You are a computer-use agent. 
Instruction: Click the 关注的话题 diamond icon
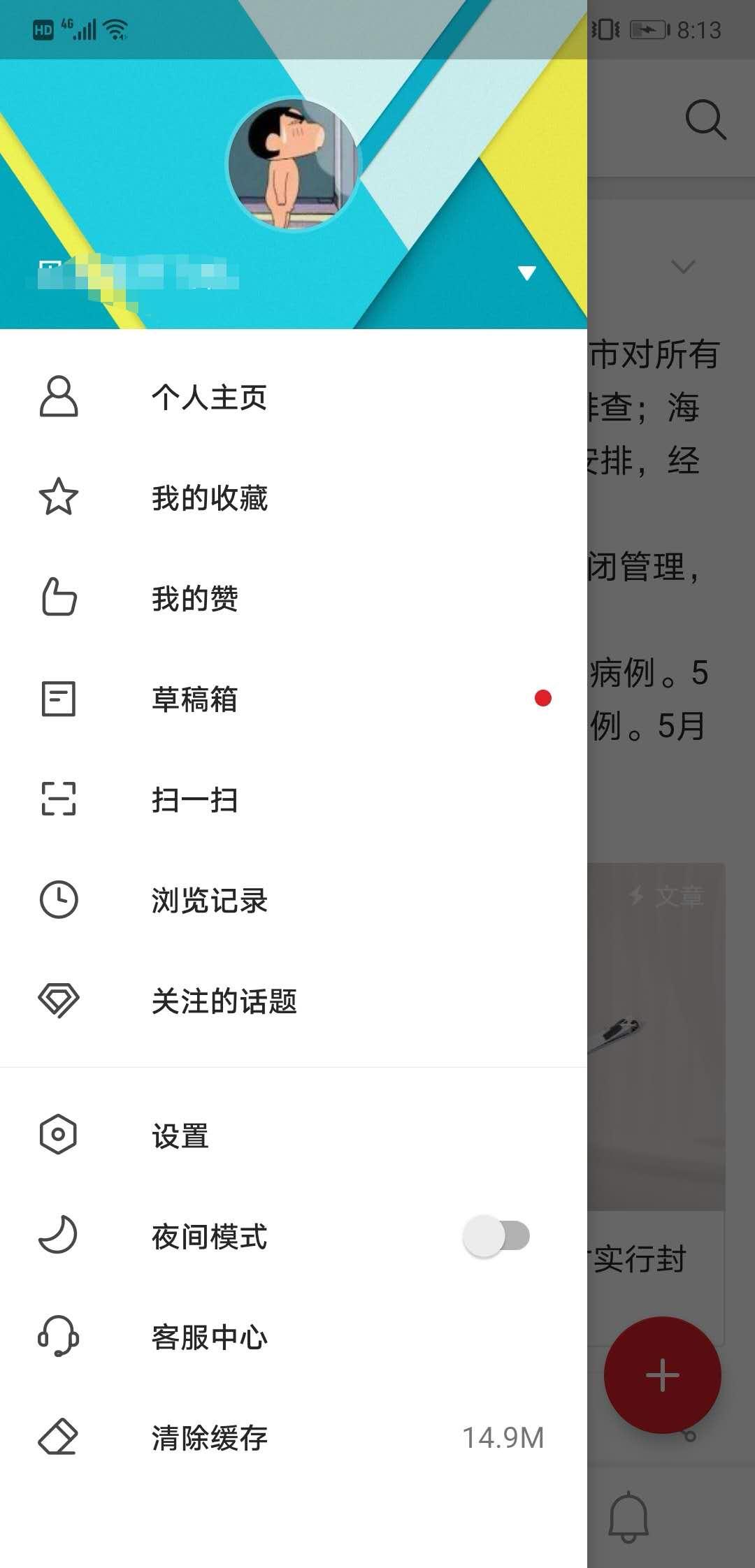click(x=59, y=1001)
